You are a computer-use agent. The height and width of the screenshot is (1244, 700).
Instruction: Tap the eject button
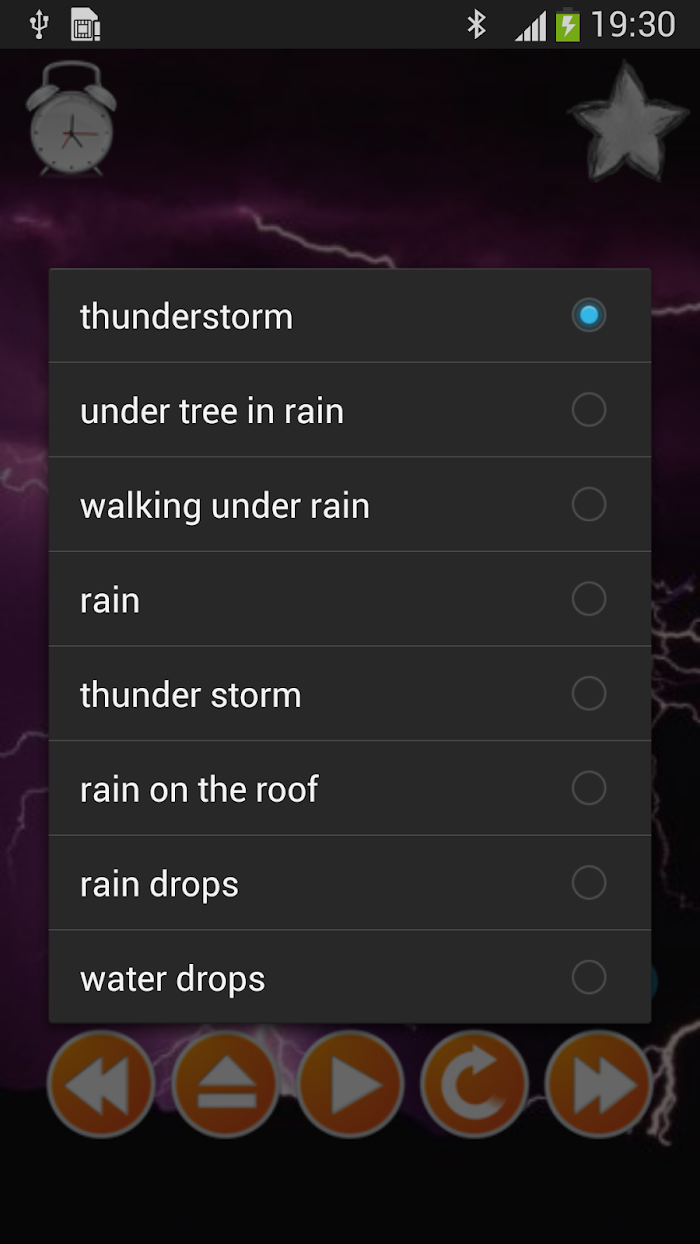click(x=226, y=1085)
